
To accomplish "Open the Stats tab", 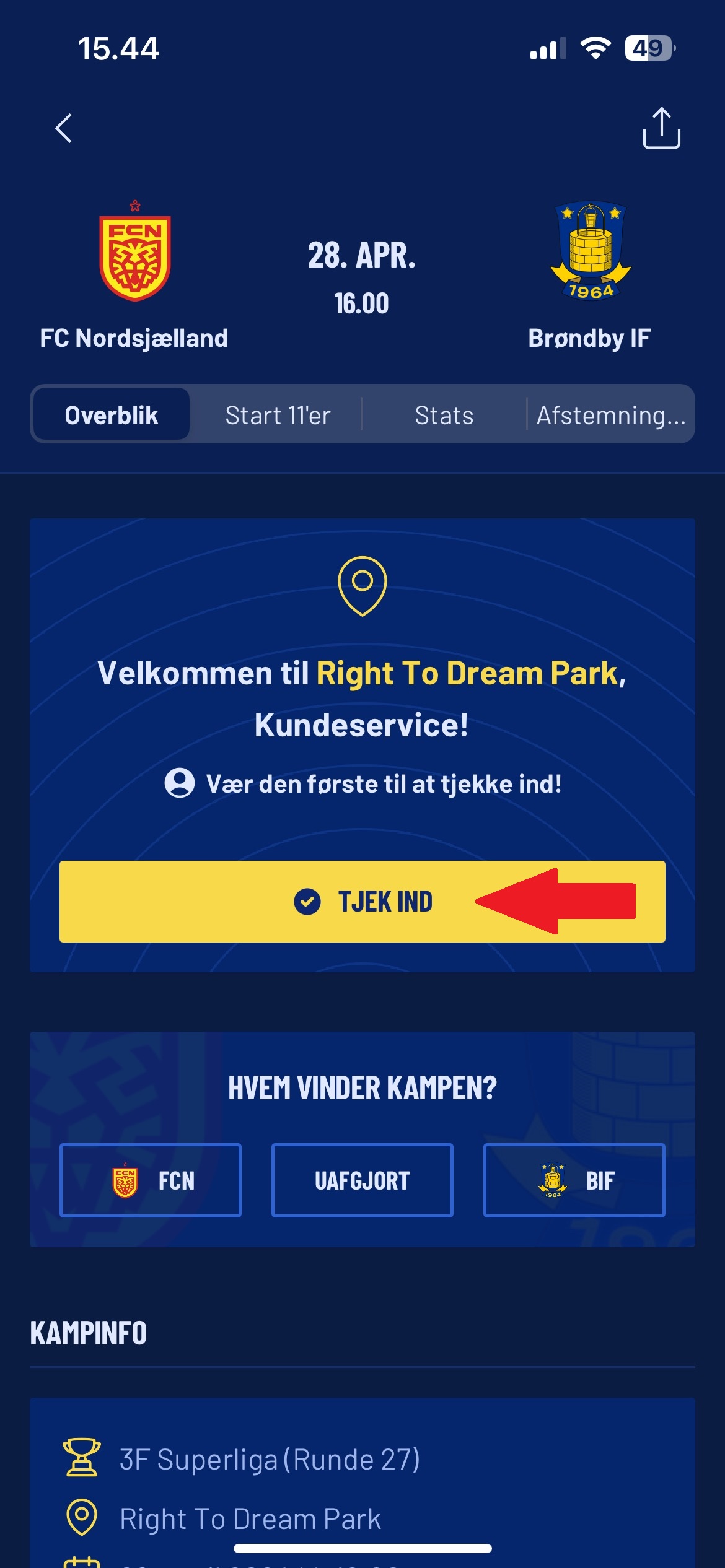I will click(x=444, y=415).
